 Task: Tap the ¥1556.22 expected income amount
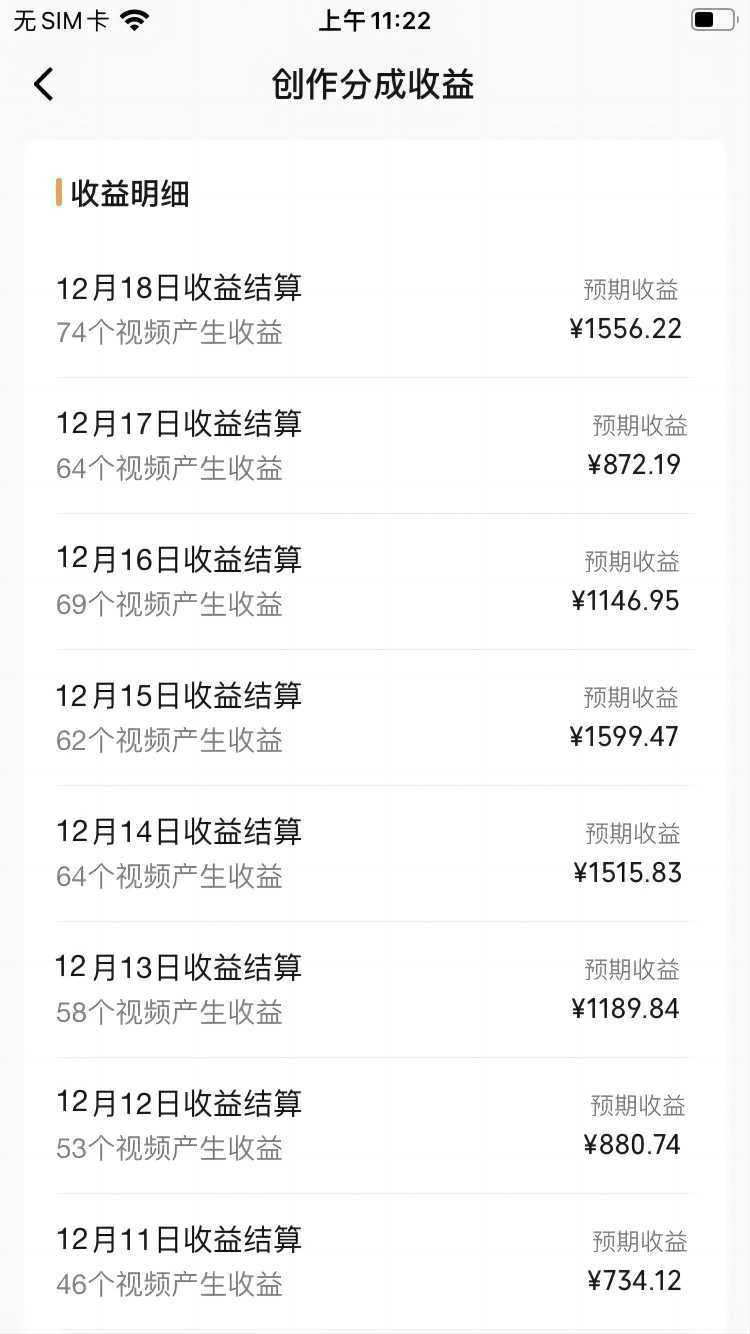click(x=628, y=329)
